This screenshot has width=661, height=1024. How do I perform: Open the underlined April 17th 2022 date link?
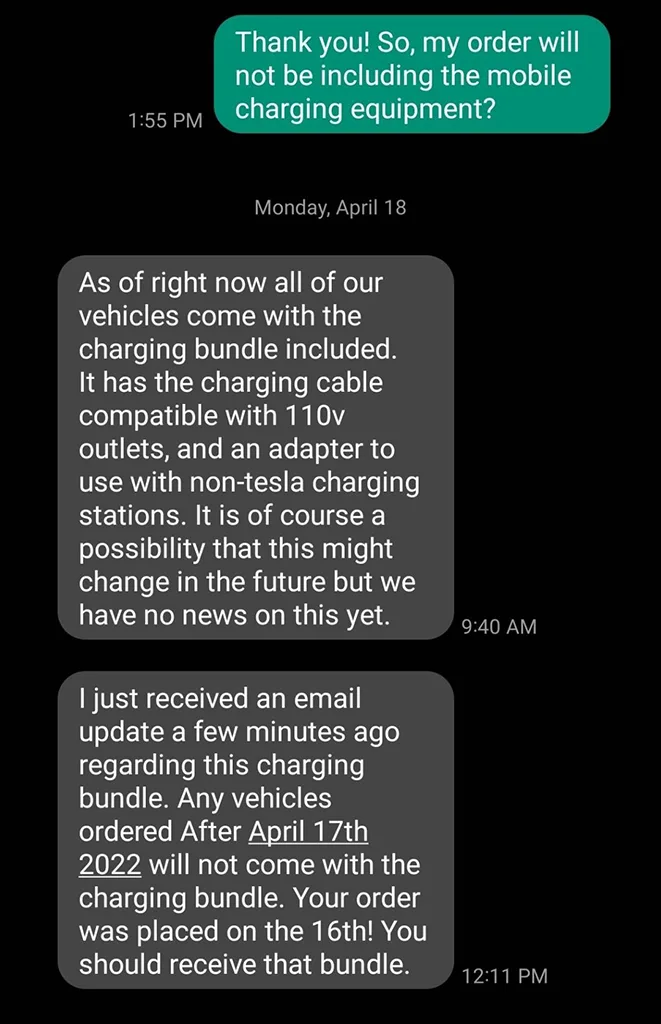(x=308, y=831)
